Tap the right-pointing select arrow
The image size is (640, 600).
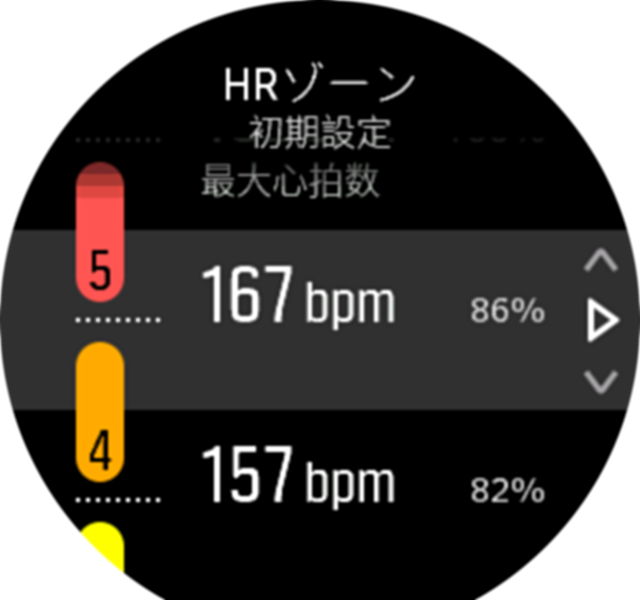tap(602, 322)
